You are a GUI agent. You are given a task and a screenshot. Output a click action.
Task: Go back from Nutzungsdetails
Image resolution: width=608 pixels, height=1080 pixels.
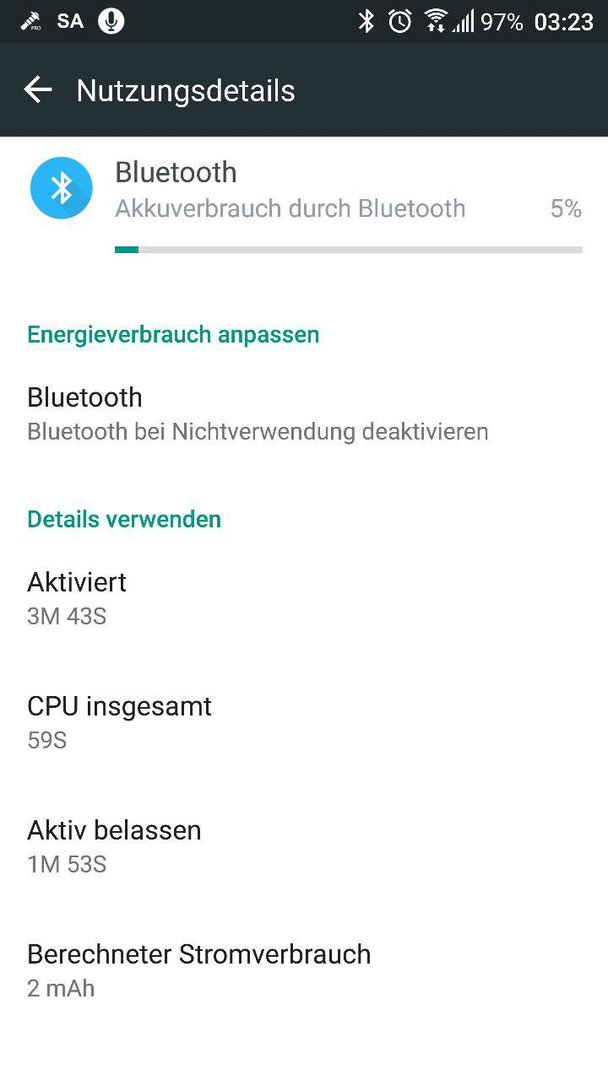(x=38, y=91)
